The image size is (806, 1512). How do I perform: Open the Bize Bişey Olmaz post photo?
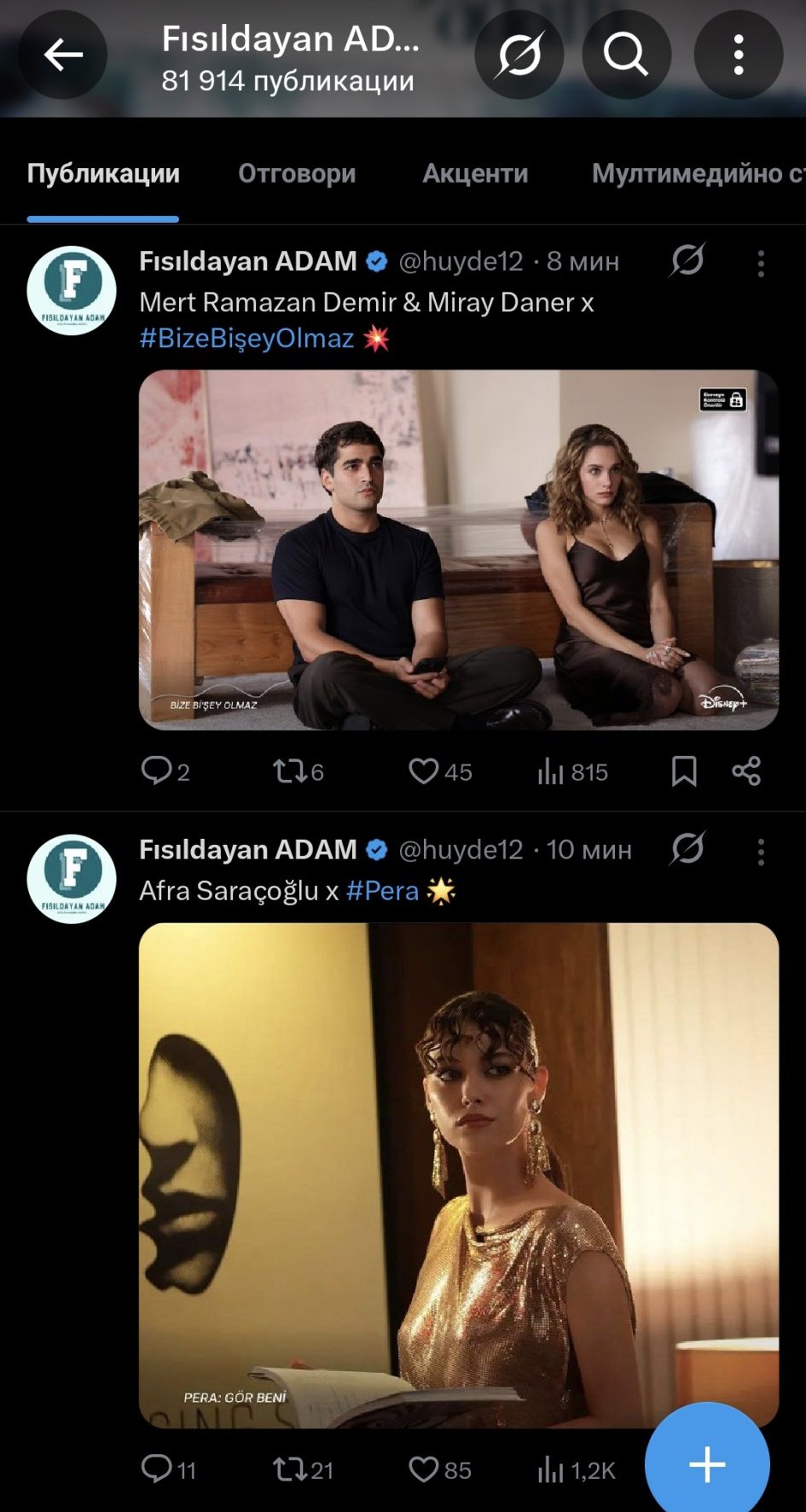click(x=458, y=550)
